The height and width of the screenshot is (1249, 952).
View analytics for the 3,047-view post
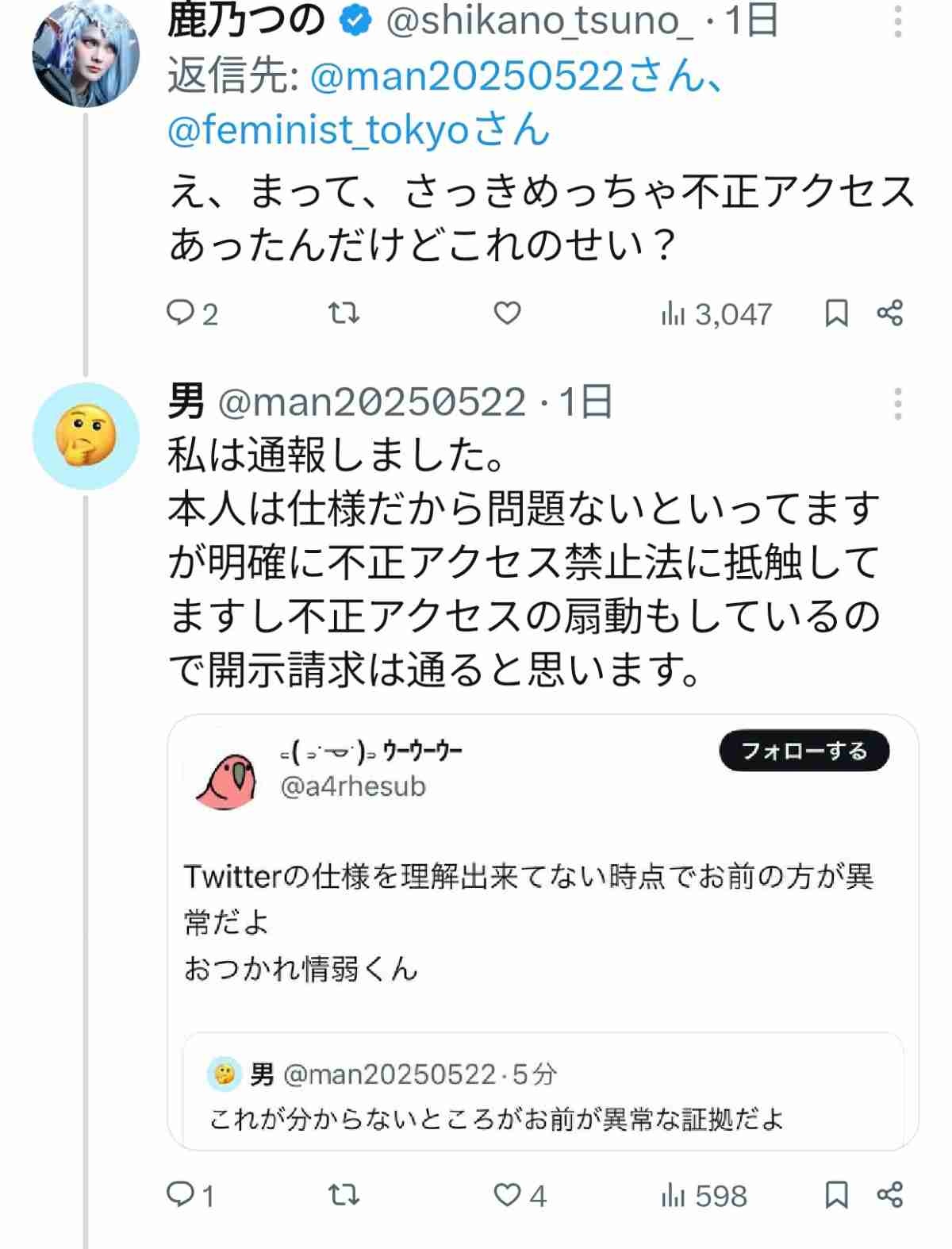coord(716,314)
